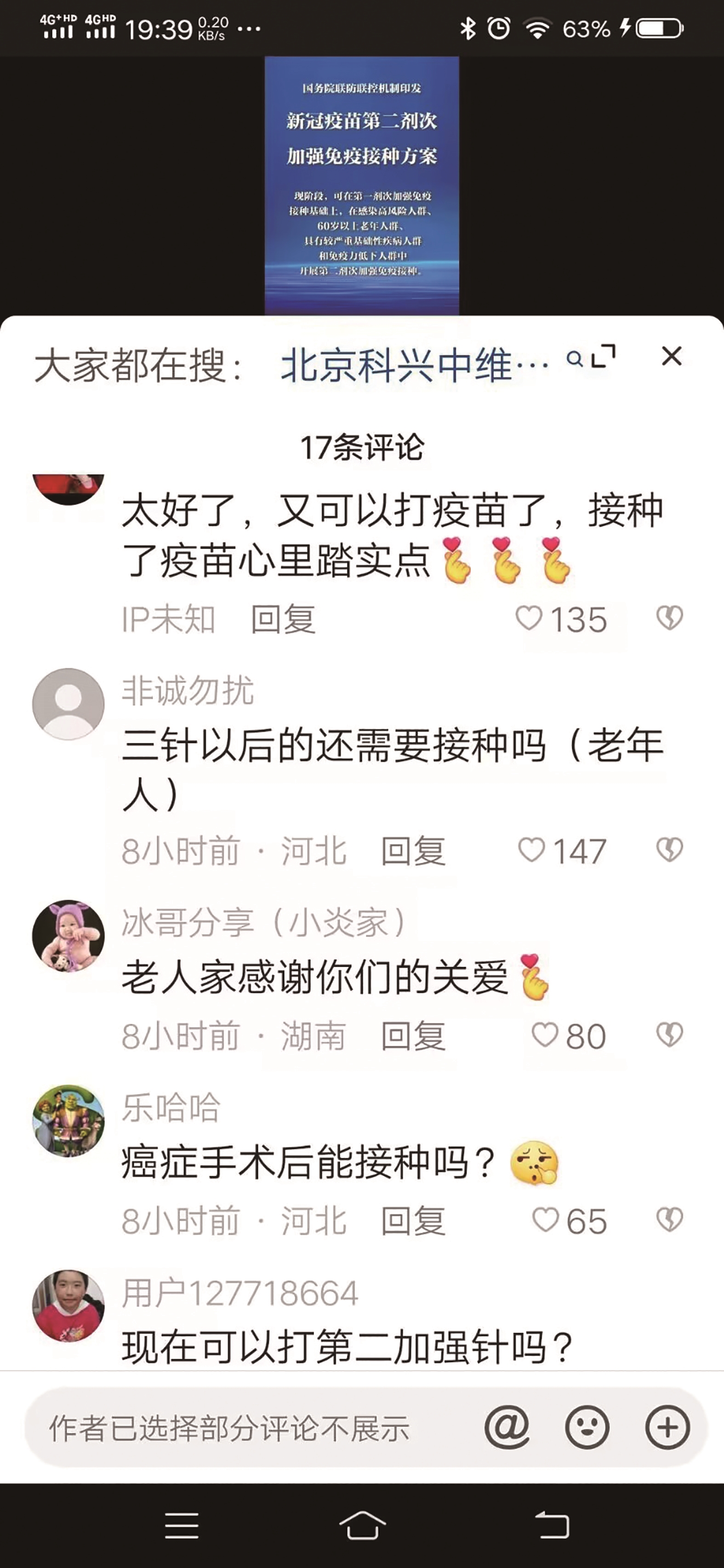The width and height of the screenshot is (724, 1568).
Task: Like 乐哈哈's comment
Action: coord(545,1220)
